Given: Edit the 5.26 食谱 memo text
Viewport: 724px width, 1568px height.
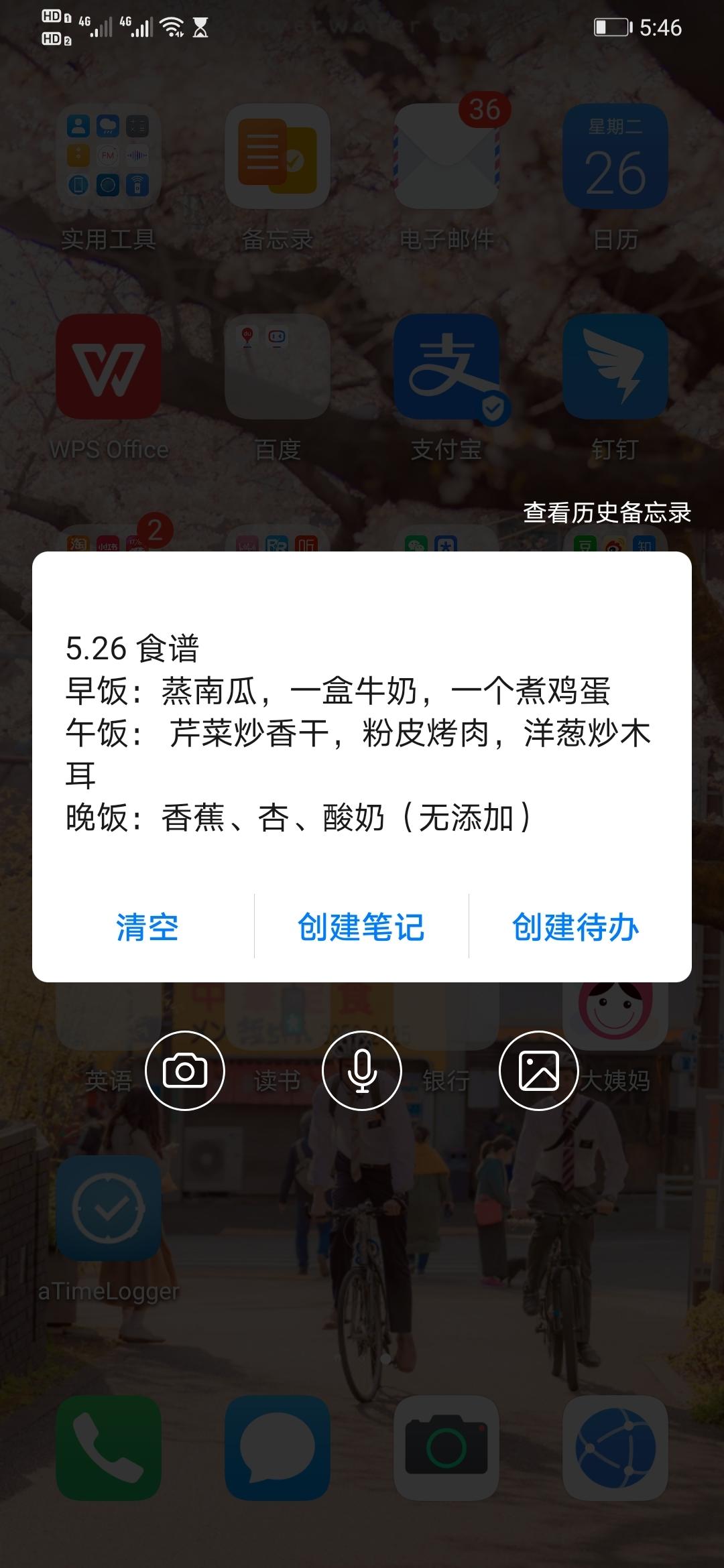Looking at the screenshot, I should [x=359, y=734].
